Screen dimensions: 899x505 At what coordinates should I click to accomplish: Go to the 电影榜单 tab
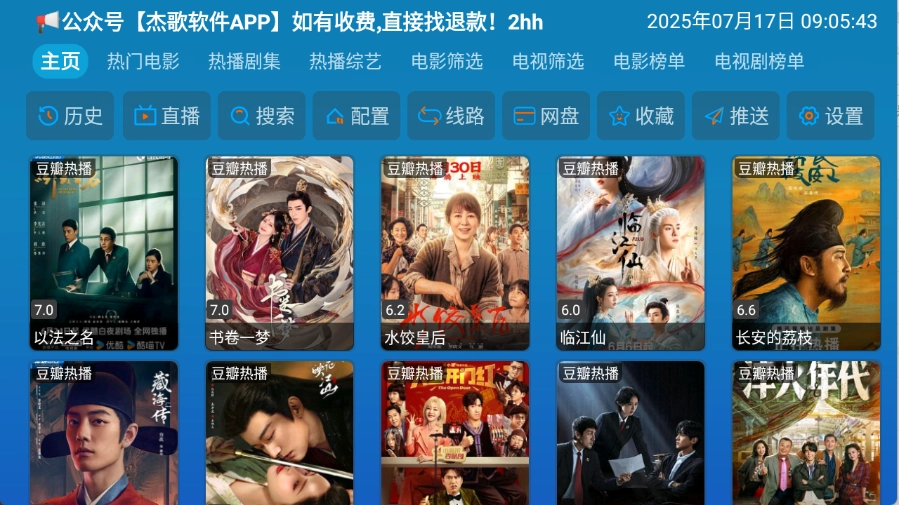648,61
